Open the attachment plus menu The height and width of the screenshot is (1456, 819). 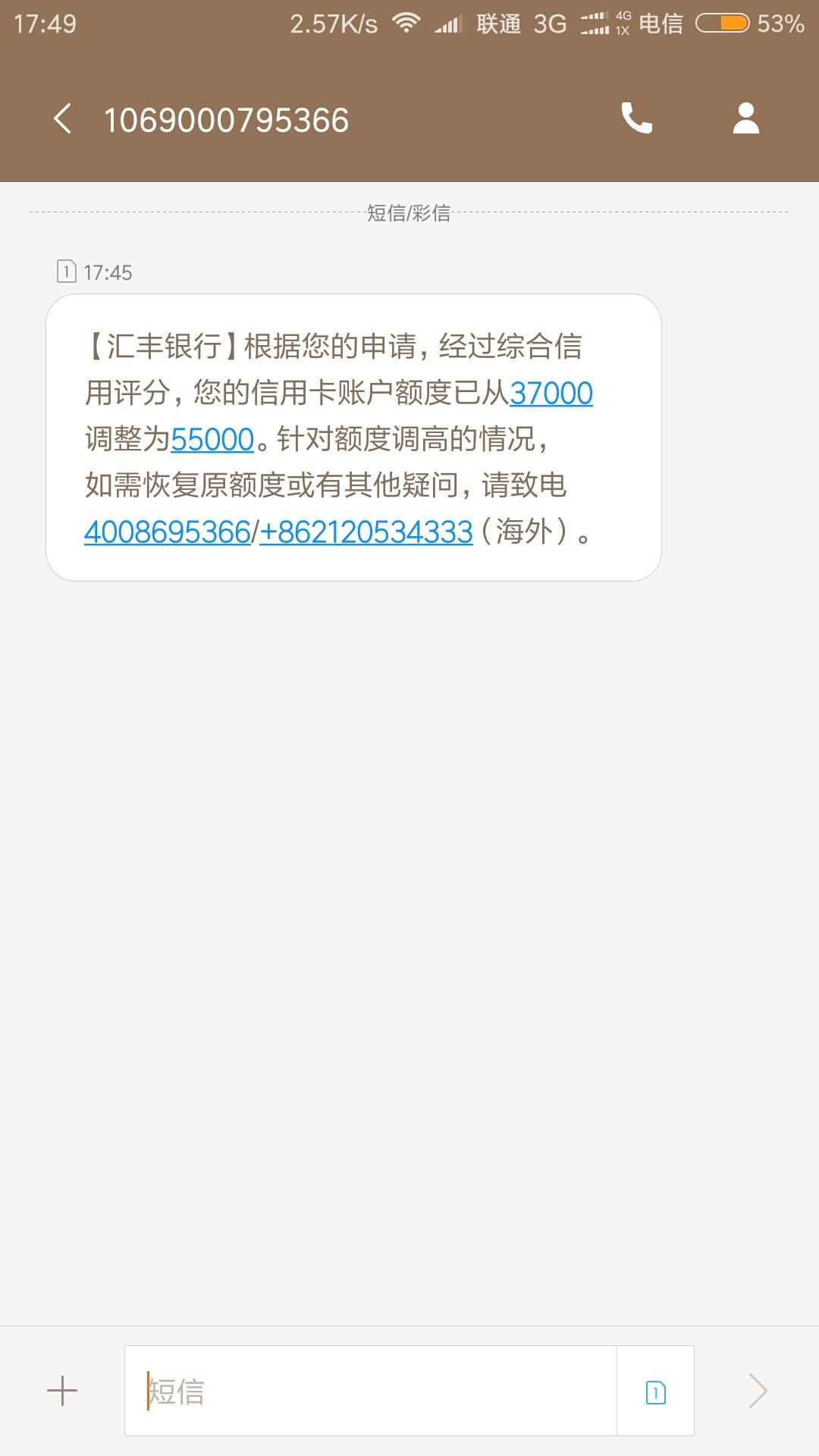coord(62,1391)
